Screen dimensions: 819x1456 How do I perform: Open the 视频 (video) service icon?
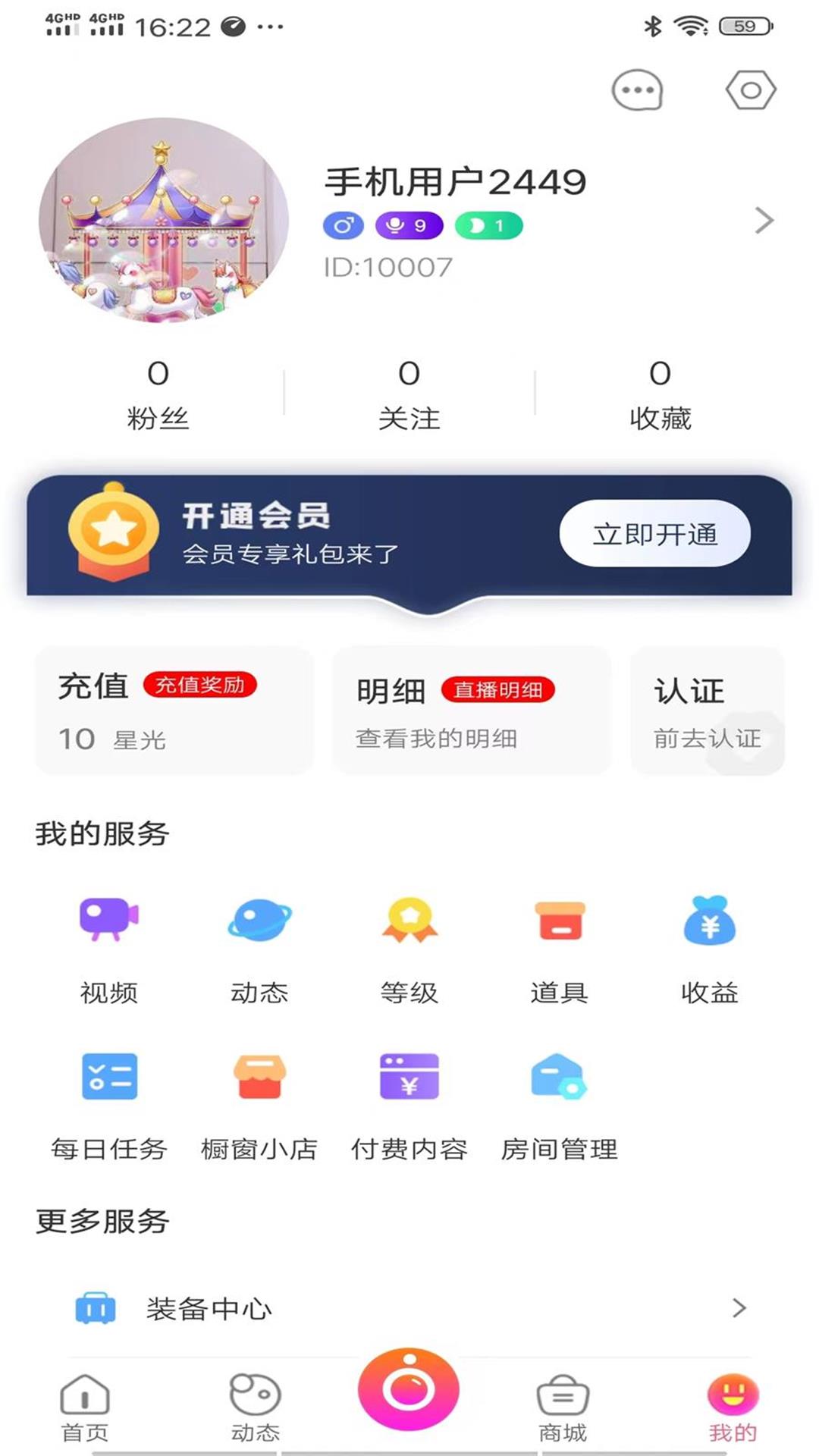107,921
